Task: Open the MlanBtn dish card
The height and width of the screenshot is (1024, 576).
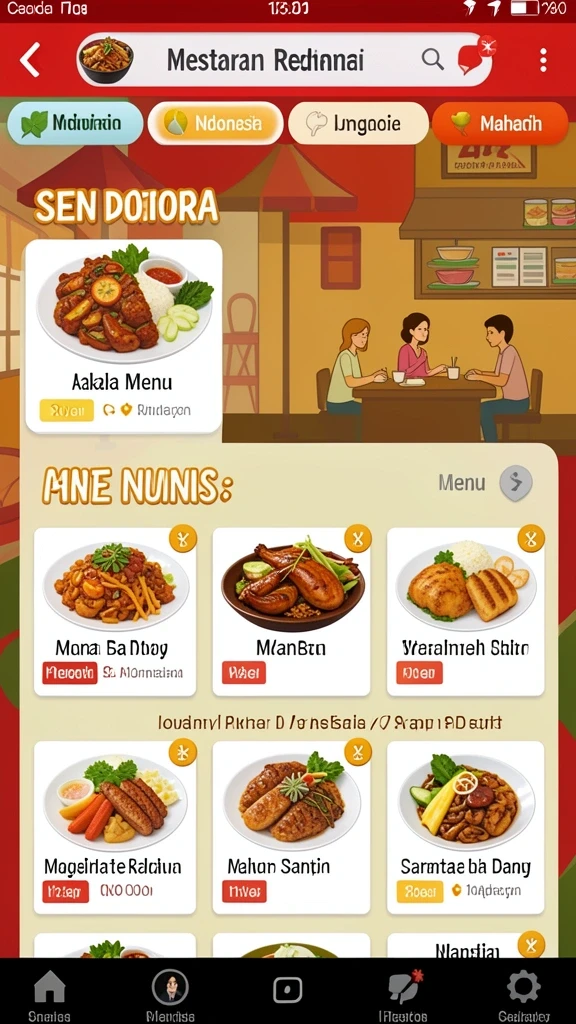Action: point(291,612)
